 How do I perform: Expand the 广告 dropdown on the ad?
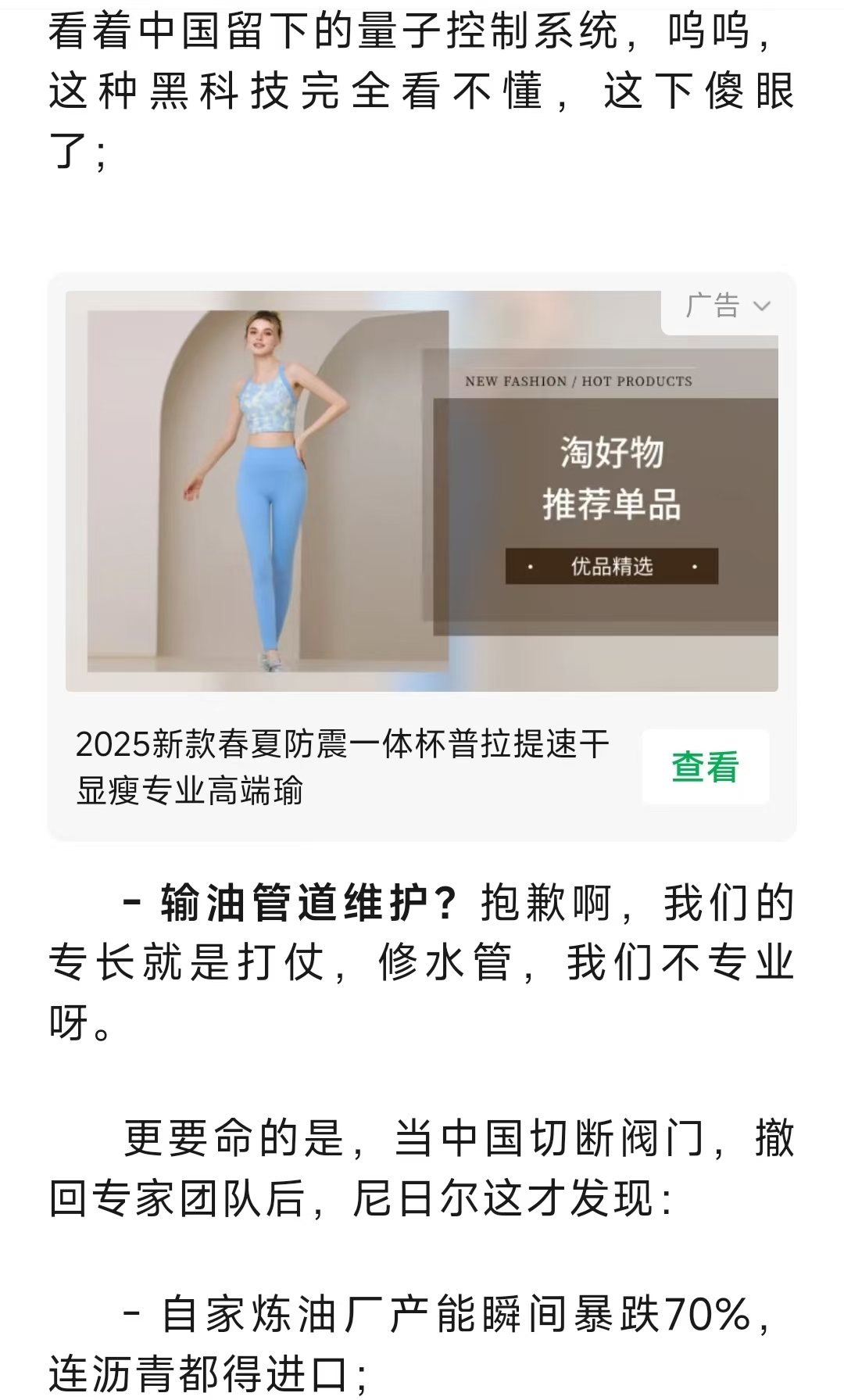pos(728,306)
